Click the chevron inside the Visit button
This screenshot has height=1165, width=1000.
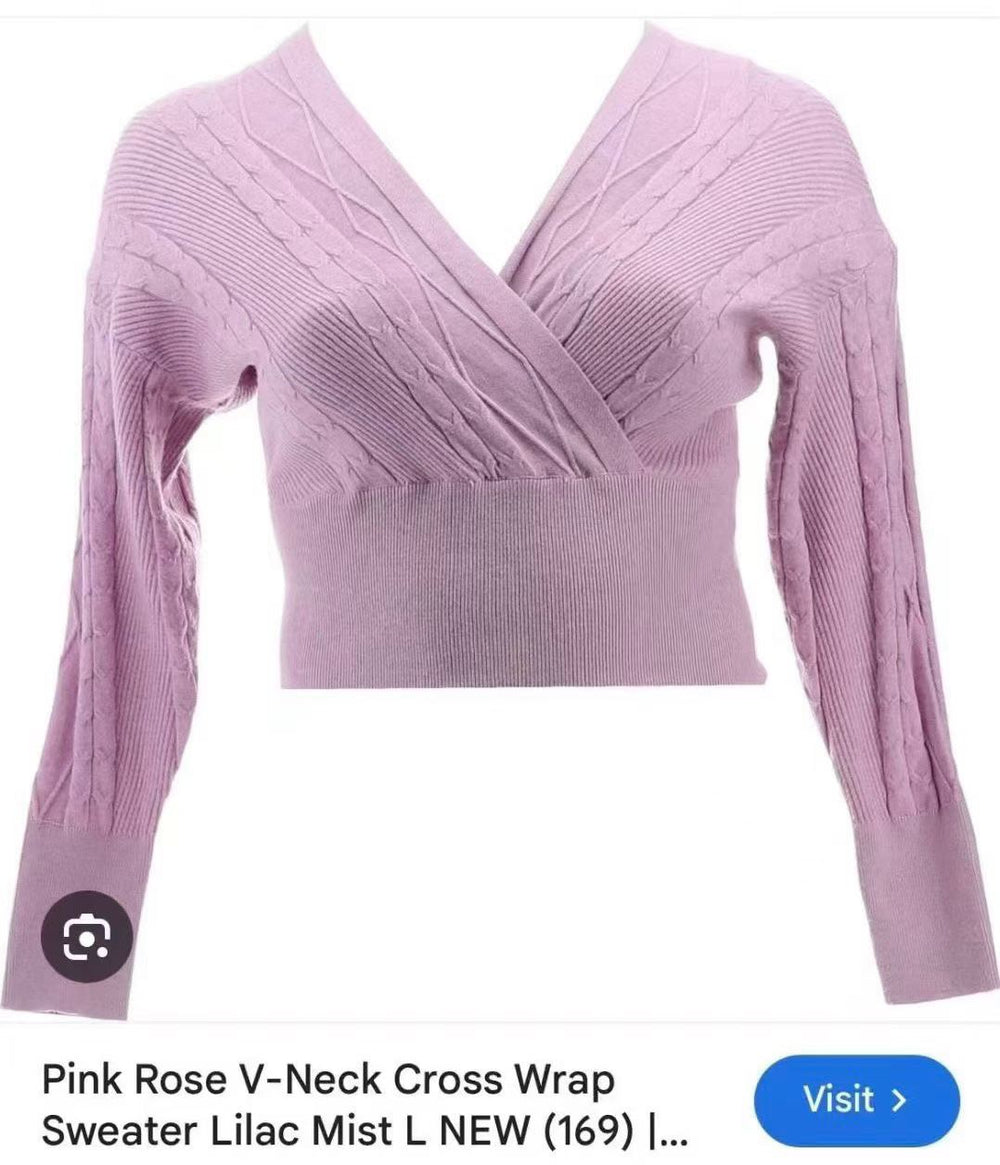pos(900,1102)
